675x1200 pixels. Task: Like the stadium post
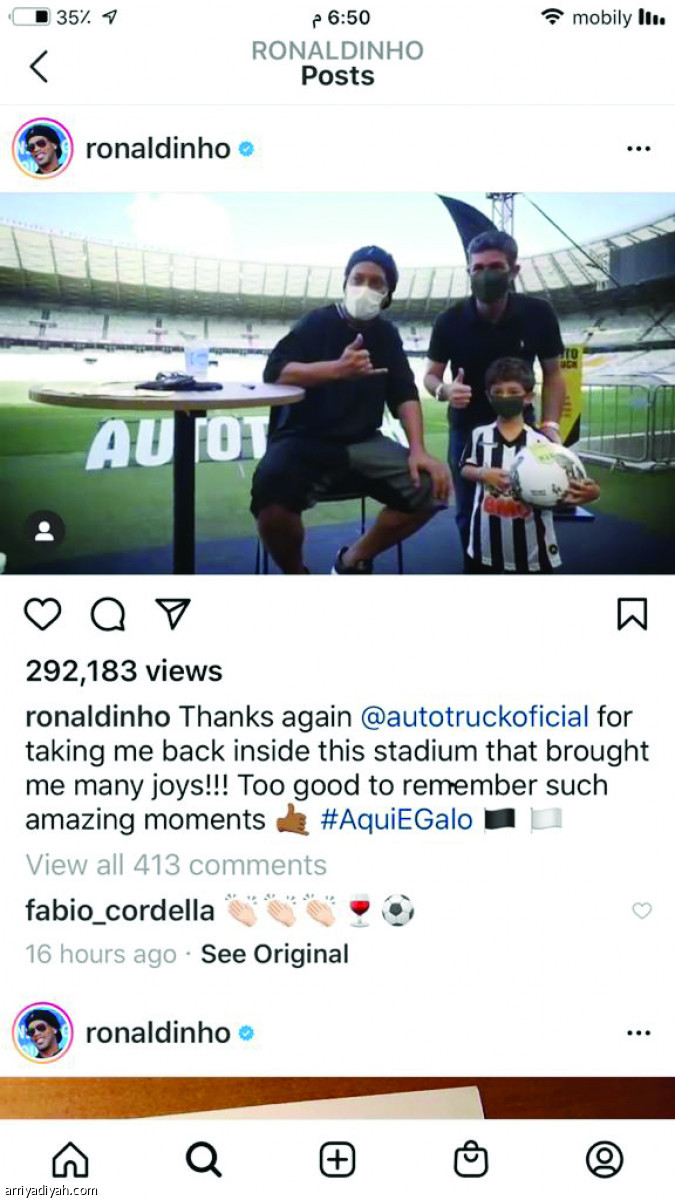(x=43, y=614)
